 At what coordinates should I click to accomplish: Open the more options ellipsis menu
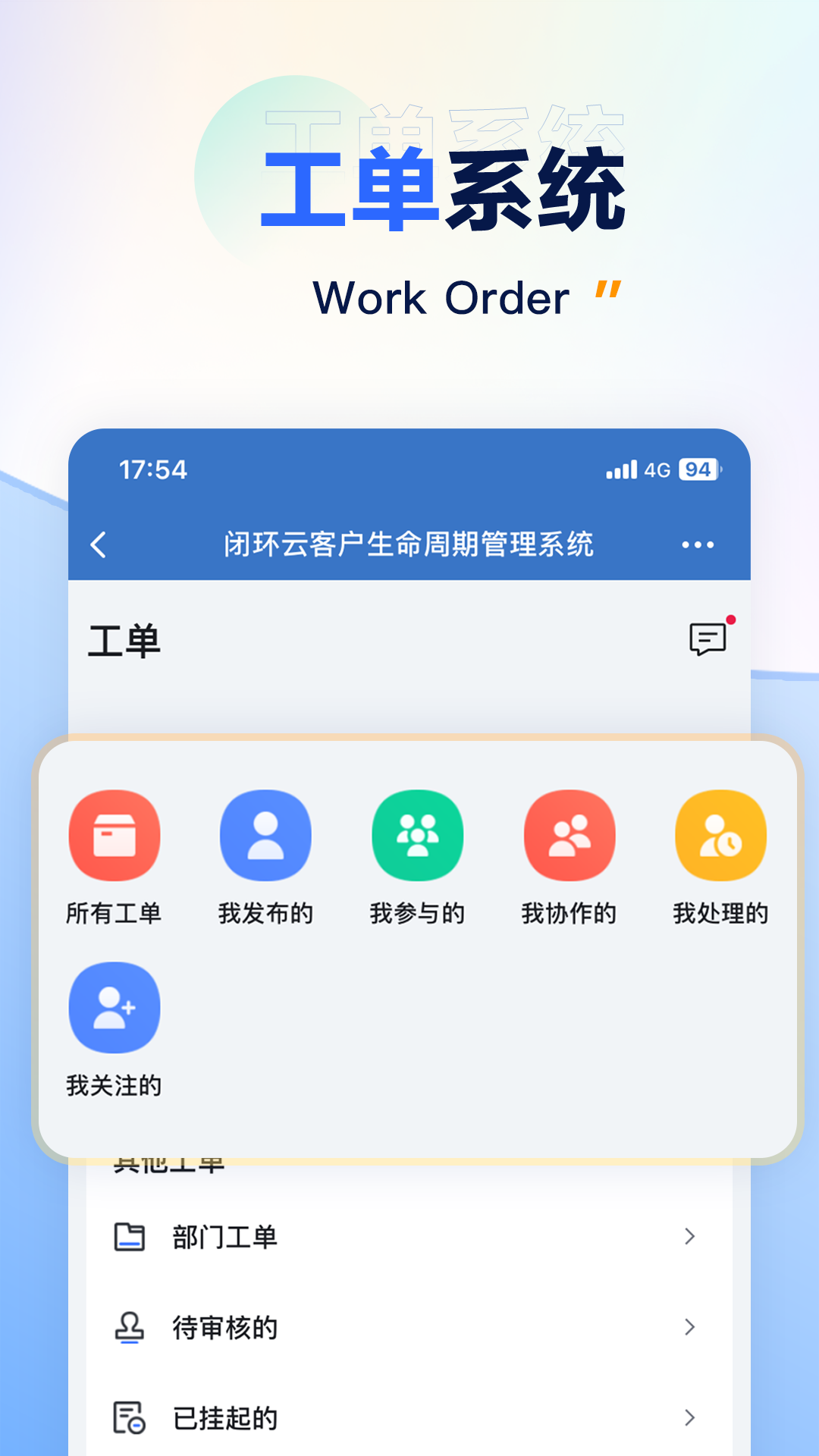click(698, 544)
